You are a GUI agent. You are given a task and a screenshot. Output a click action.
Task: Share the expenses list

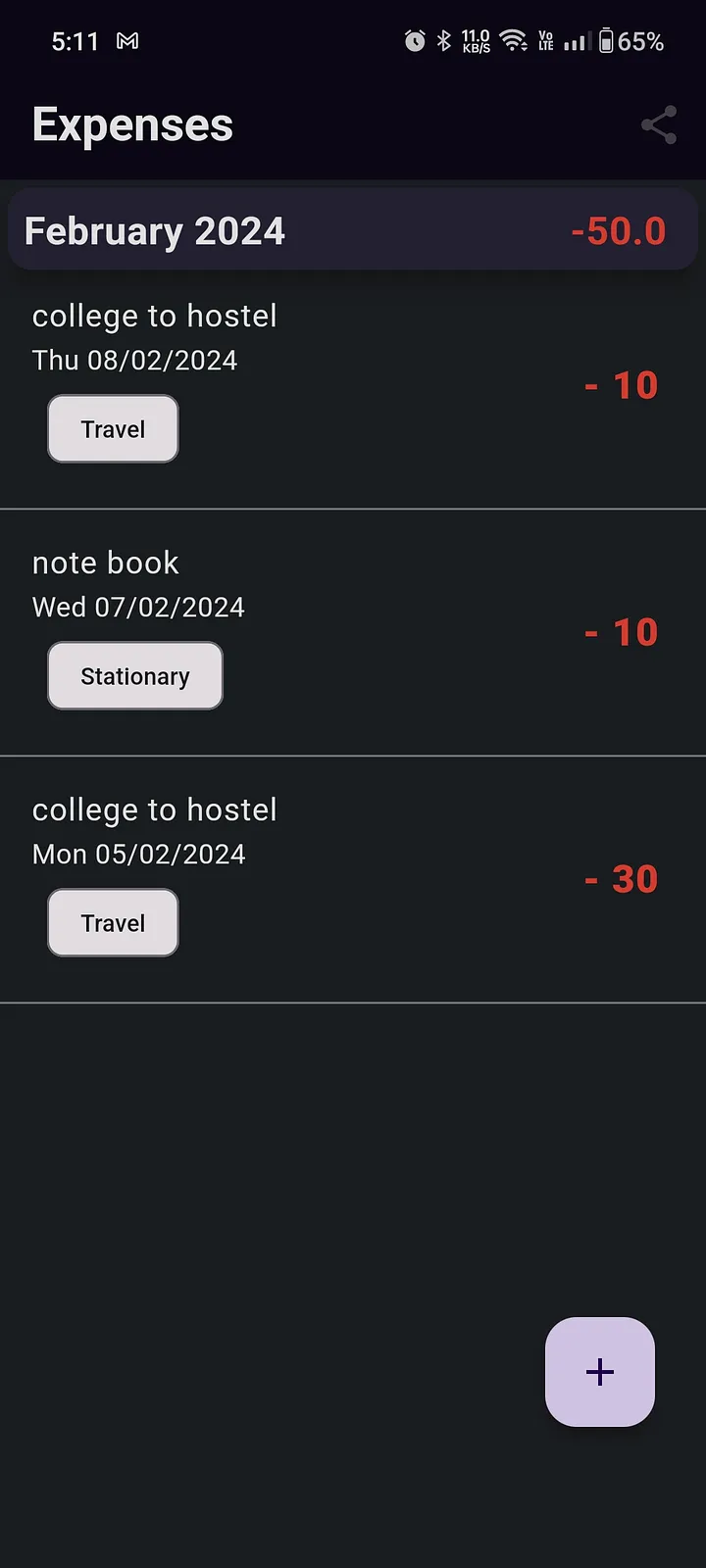[659, 125]
